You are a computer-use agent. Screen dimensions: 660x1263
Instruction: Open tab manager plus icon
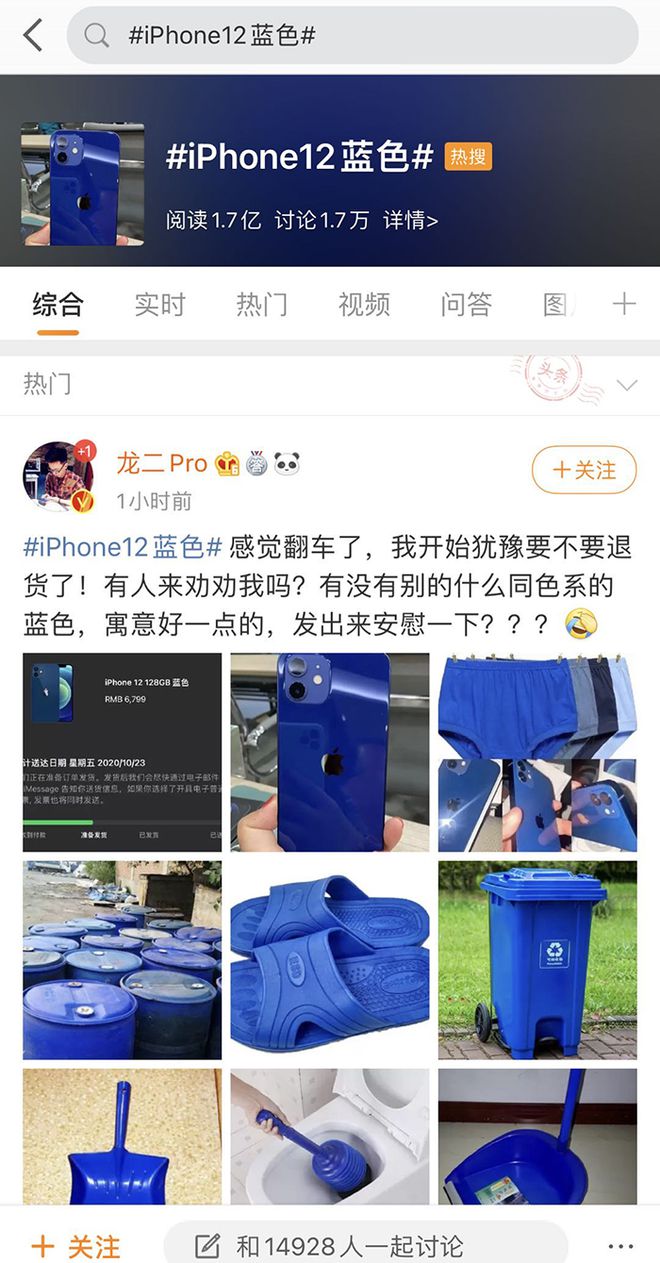tap(624, 304)
